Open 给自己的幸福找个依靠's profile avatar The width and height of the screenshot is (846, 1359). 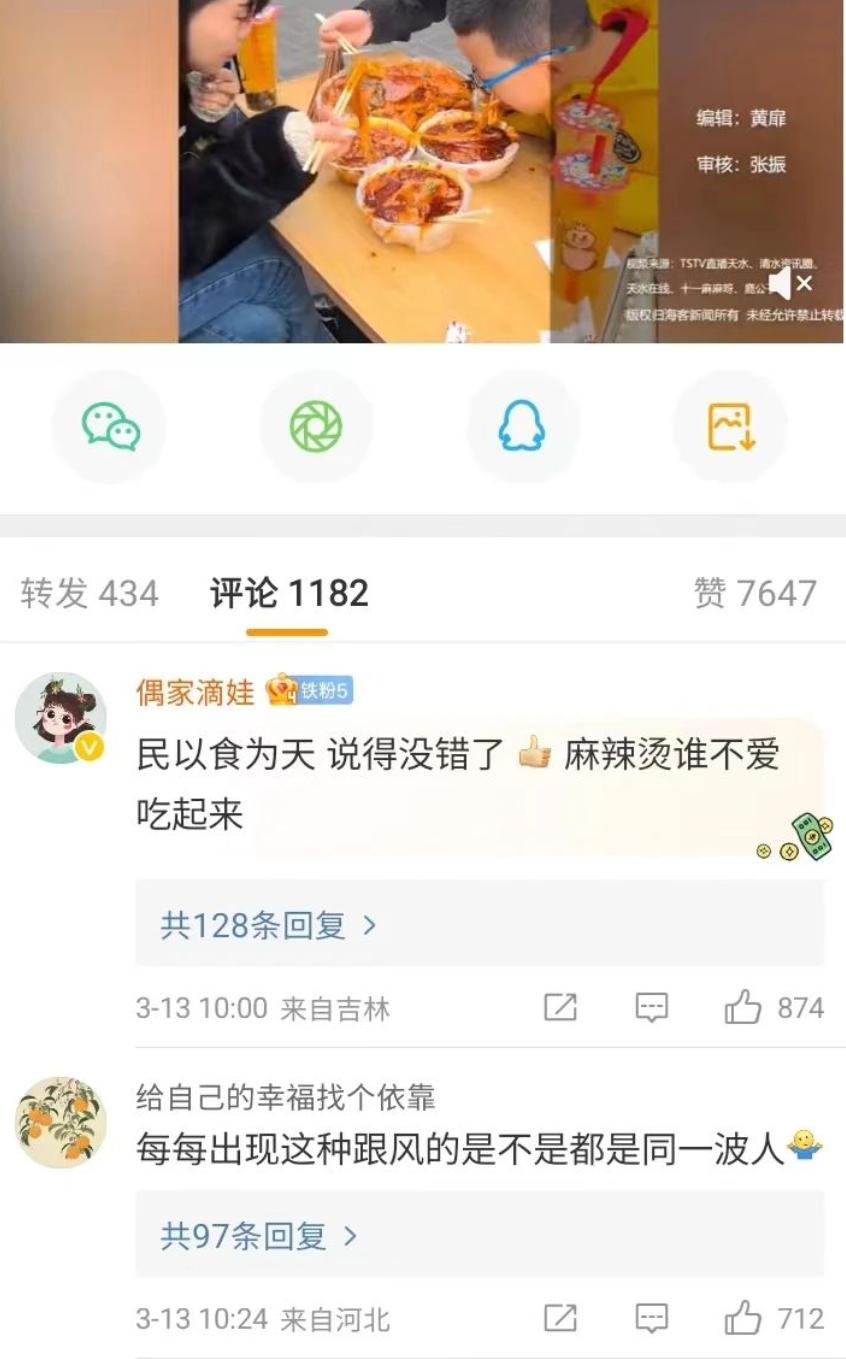pyautogui.click(x=60, y=1122)
